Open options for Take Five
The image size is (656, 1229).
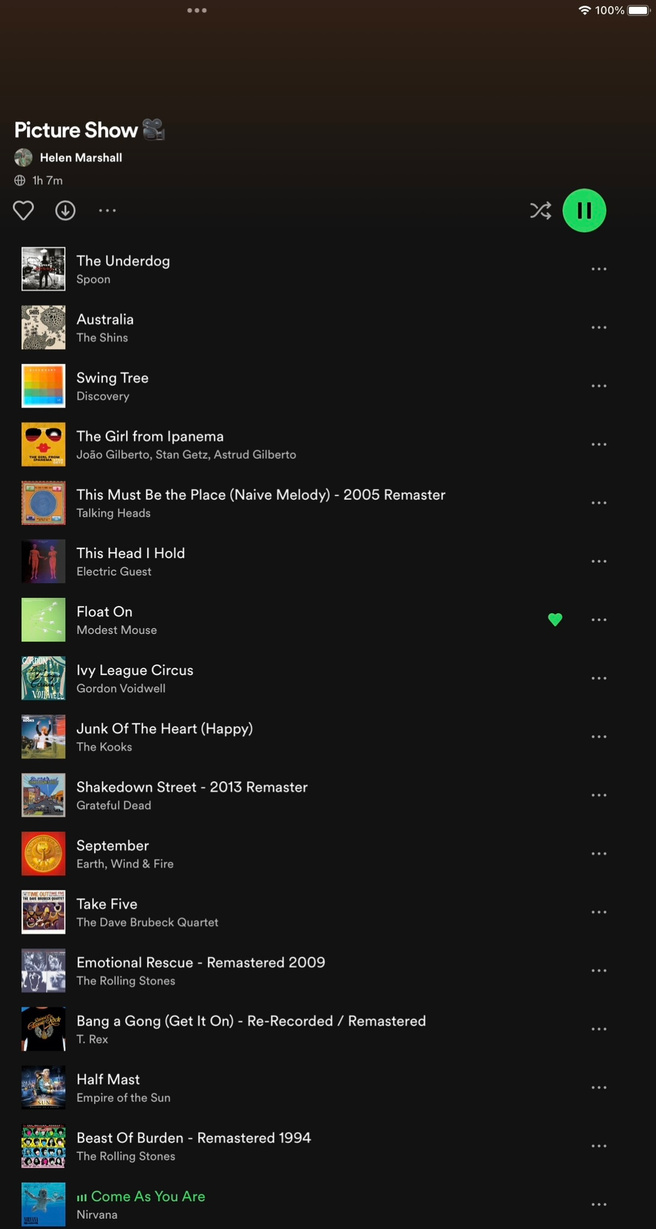[x=598, y=912]
